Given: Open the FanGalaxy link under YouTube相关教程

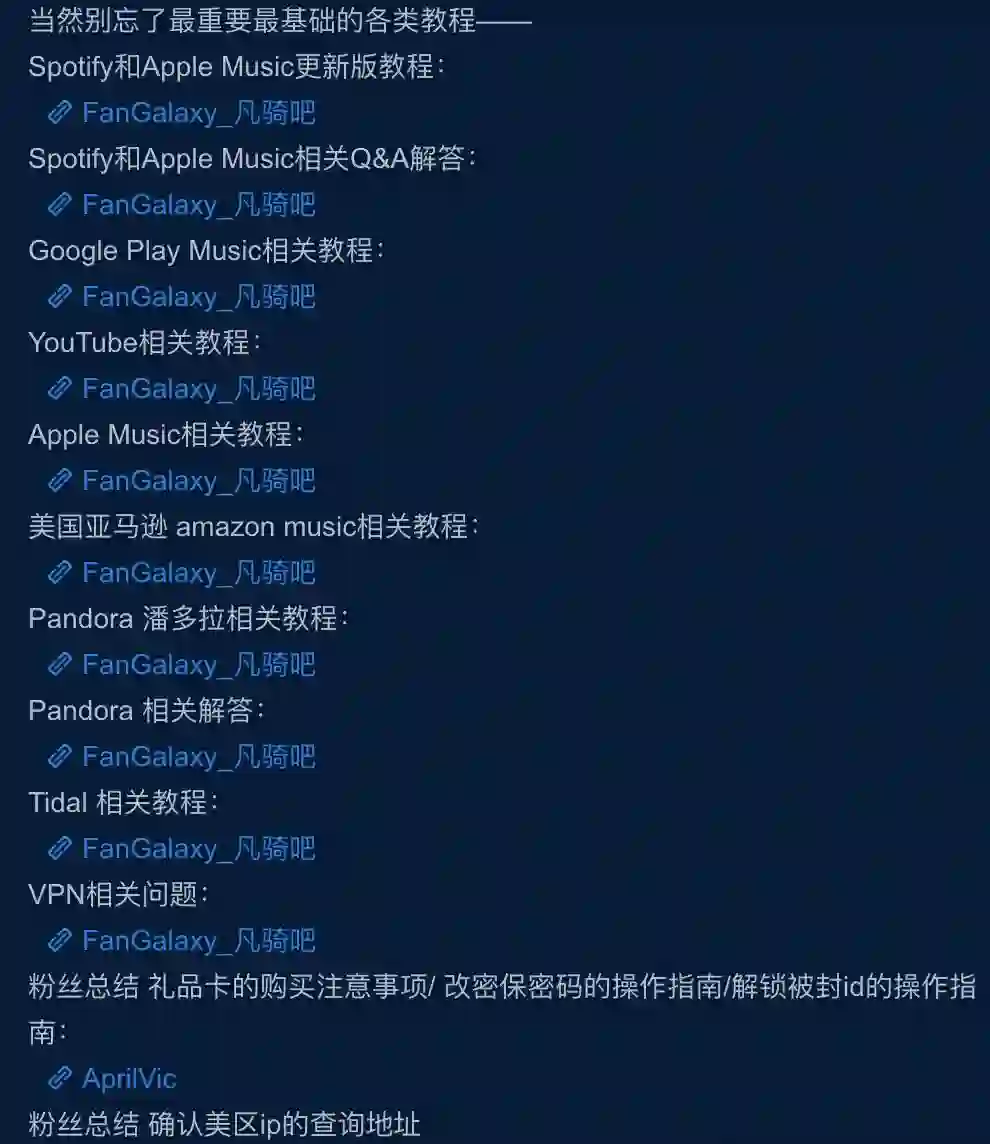Looking at the screenshot, I should tap(198, 389).
